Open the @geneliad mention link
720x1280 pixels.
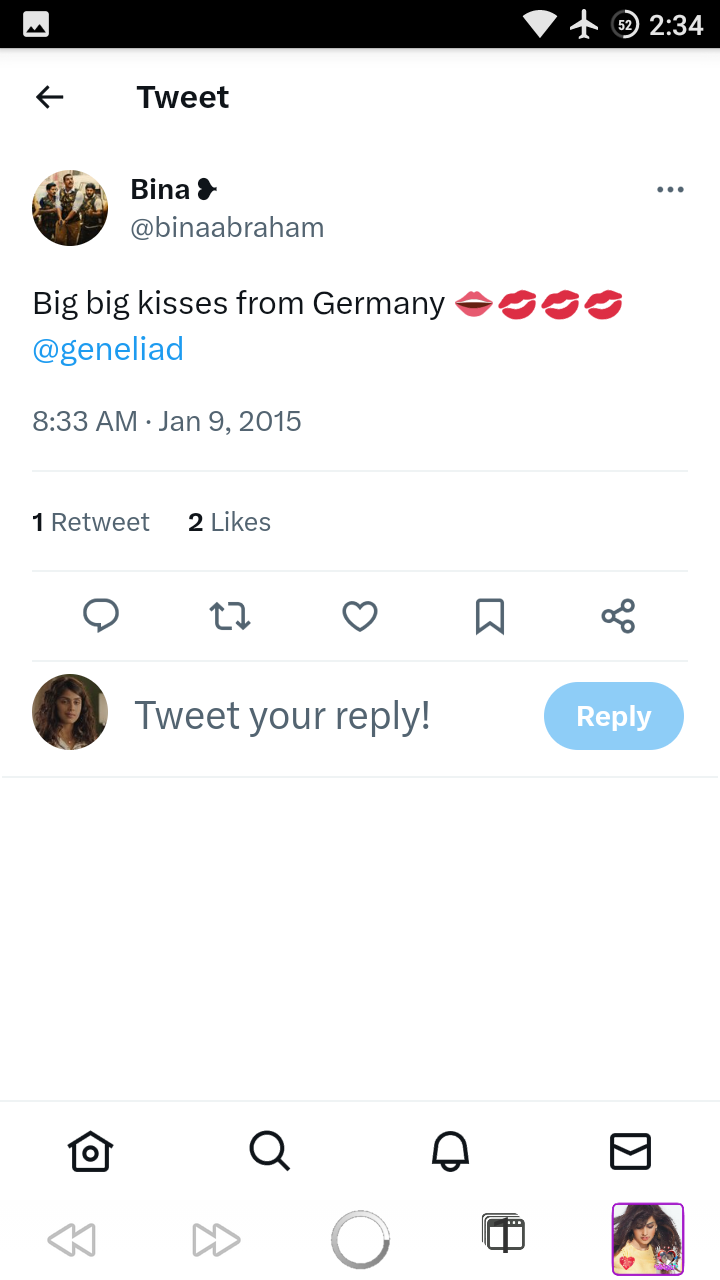(108, 349)
